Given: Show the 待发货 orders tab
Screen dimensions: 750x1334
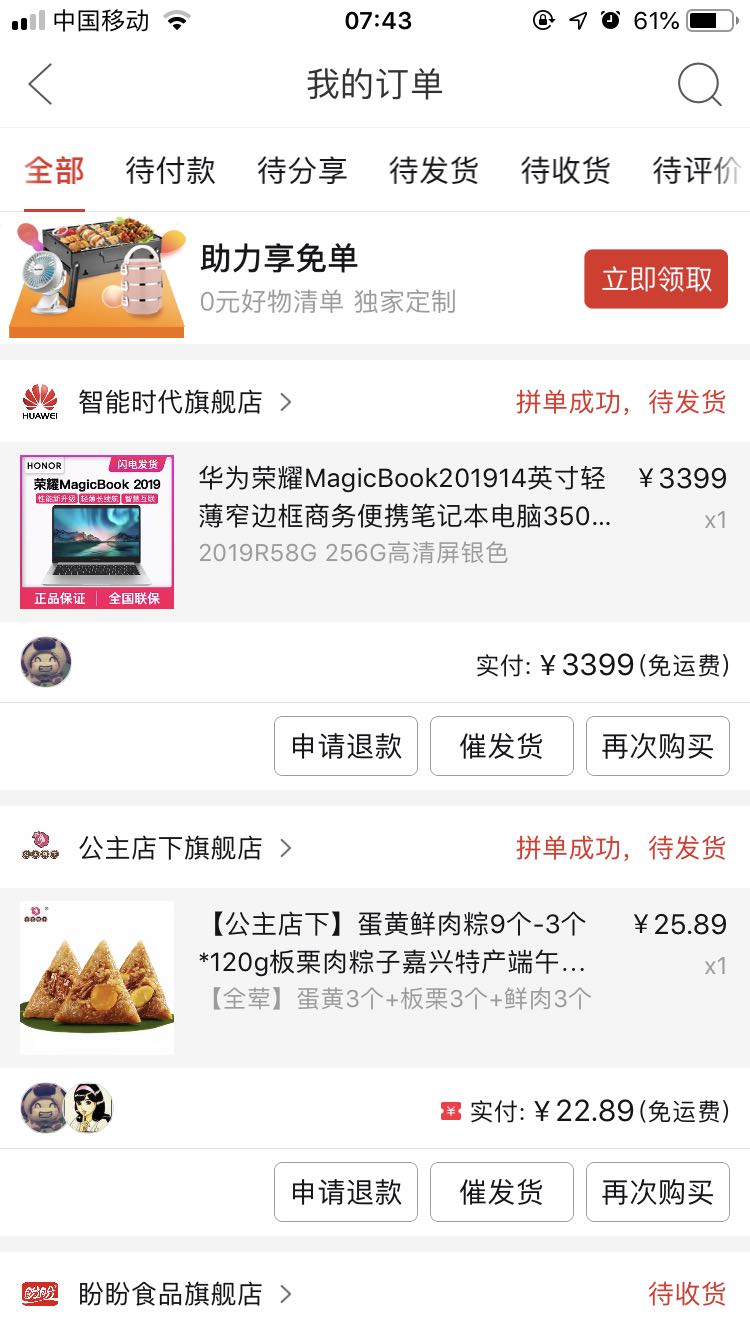Looking at the screenshot, I should point(434,170).
